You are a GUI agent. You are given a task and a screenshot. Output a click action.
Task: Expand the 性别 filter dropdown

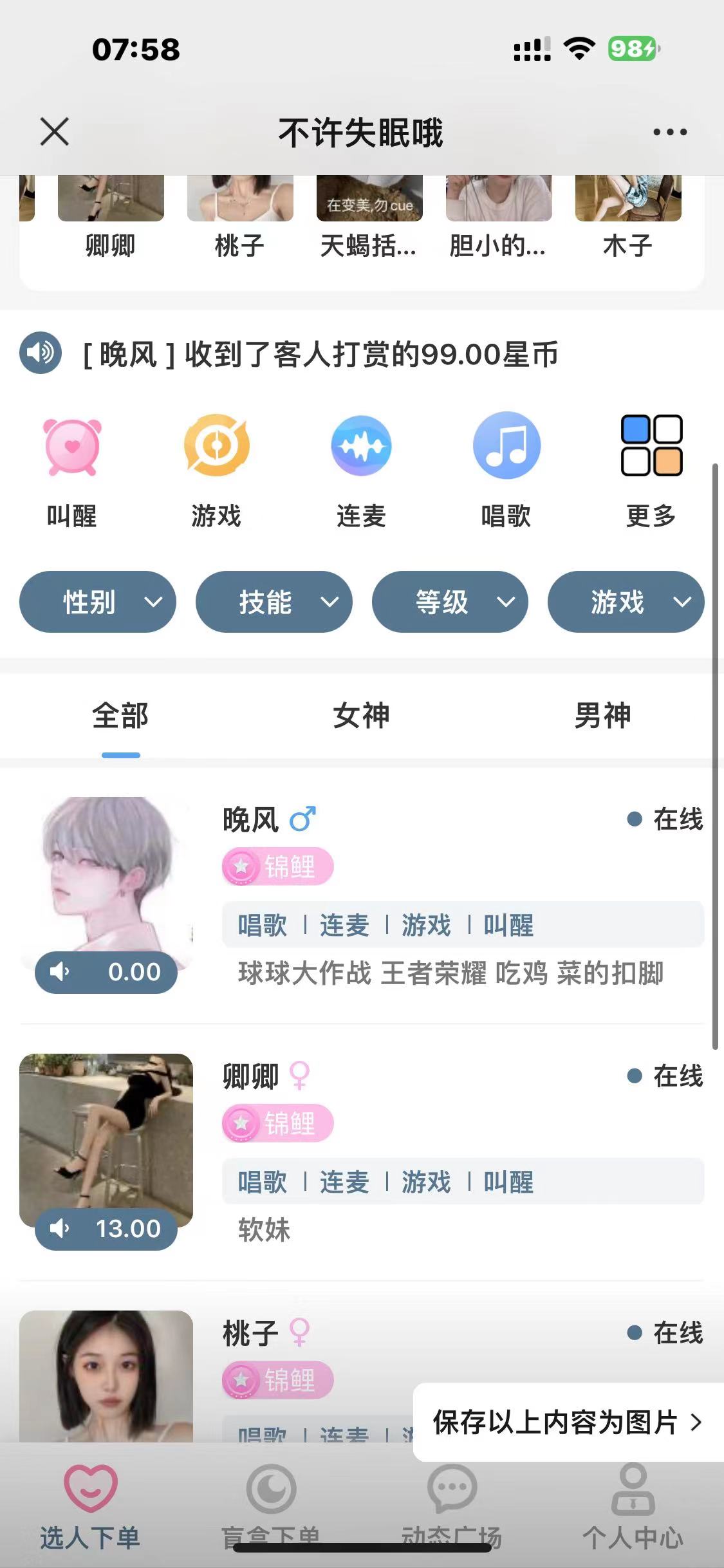coord(98,602)
